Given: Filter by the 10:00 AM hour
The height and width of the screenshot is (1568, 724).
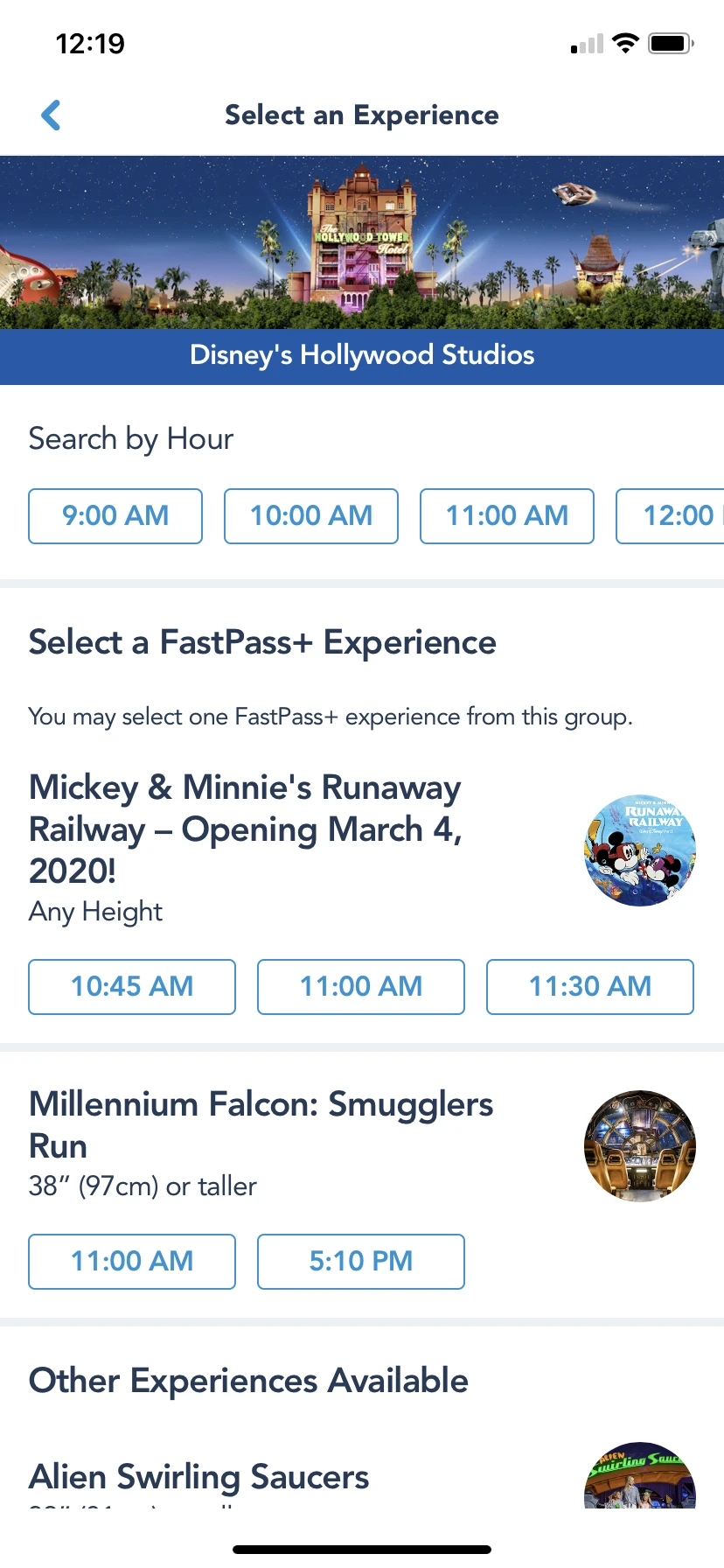Looking at the screenshot, I should [x=311, y=516].
